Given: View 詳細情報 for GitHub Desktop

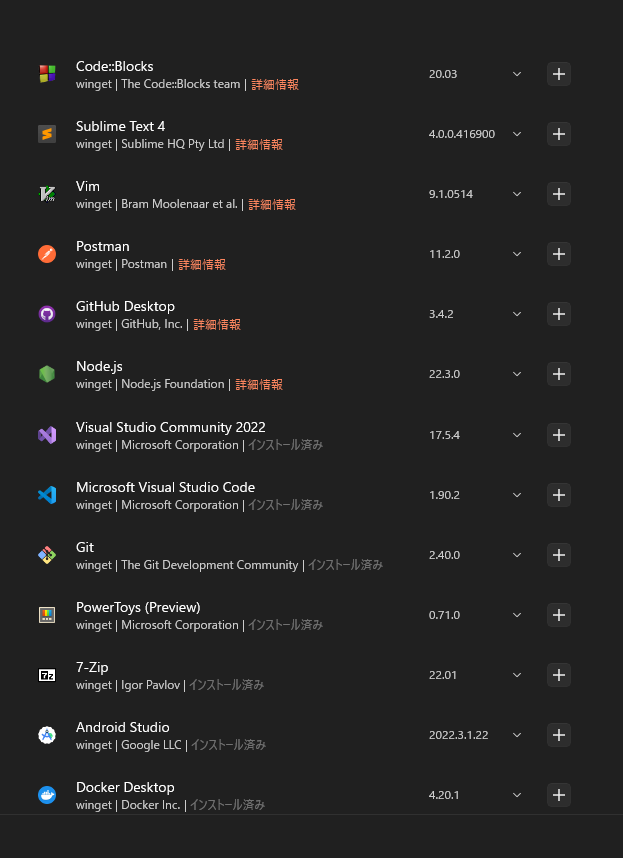Looking at the screenshot, I should tap(217, 325).
